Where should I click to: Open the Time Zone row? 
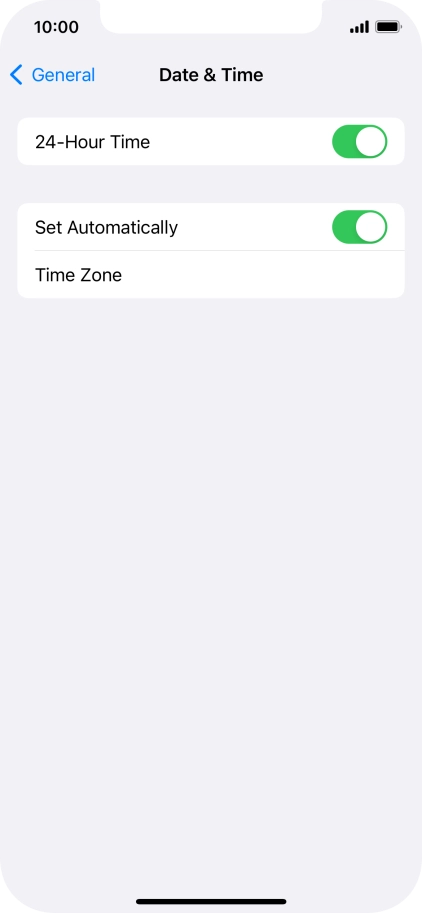click(x=211, y=275)
